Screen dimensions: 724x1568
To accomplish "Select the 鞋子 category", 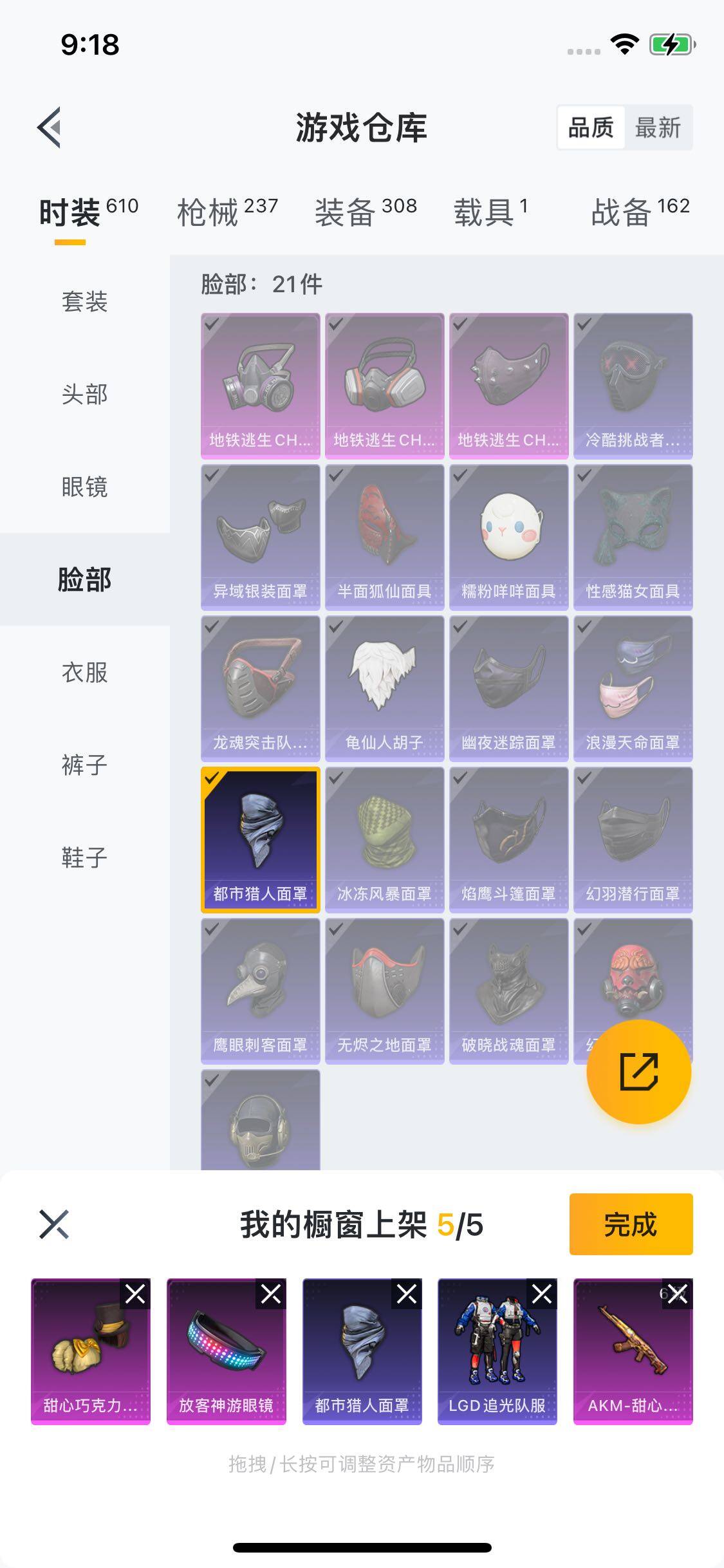I will 84,857.
